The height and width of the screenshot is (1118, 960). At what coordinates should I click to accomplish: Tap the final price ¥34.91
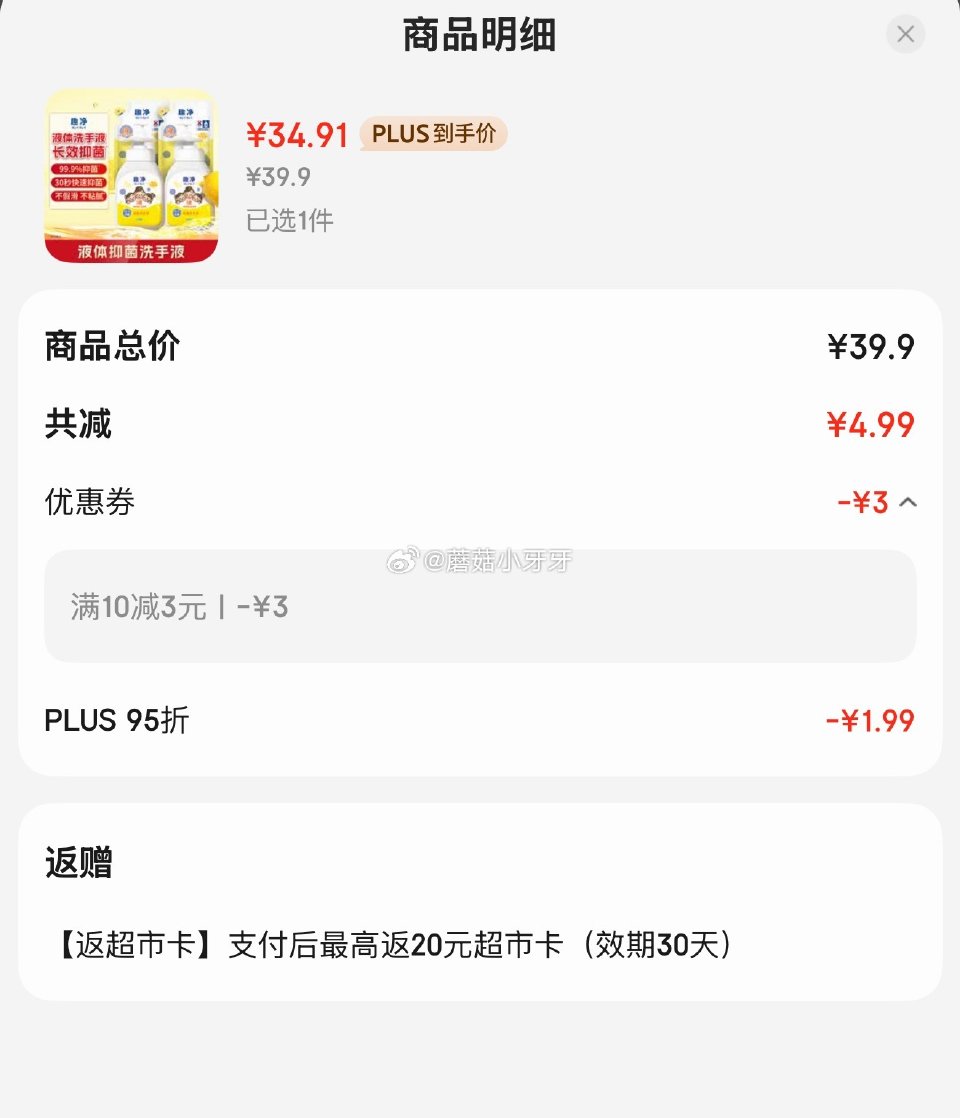point(295,133)
